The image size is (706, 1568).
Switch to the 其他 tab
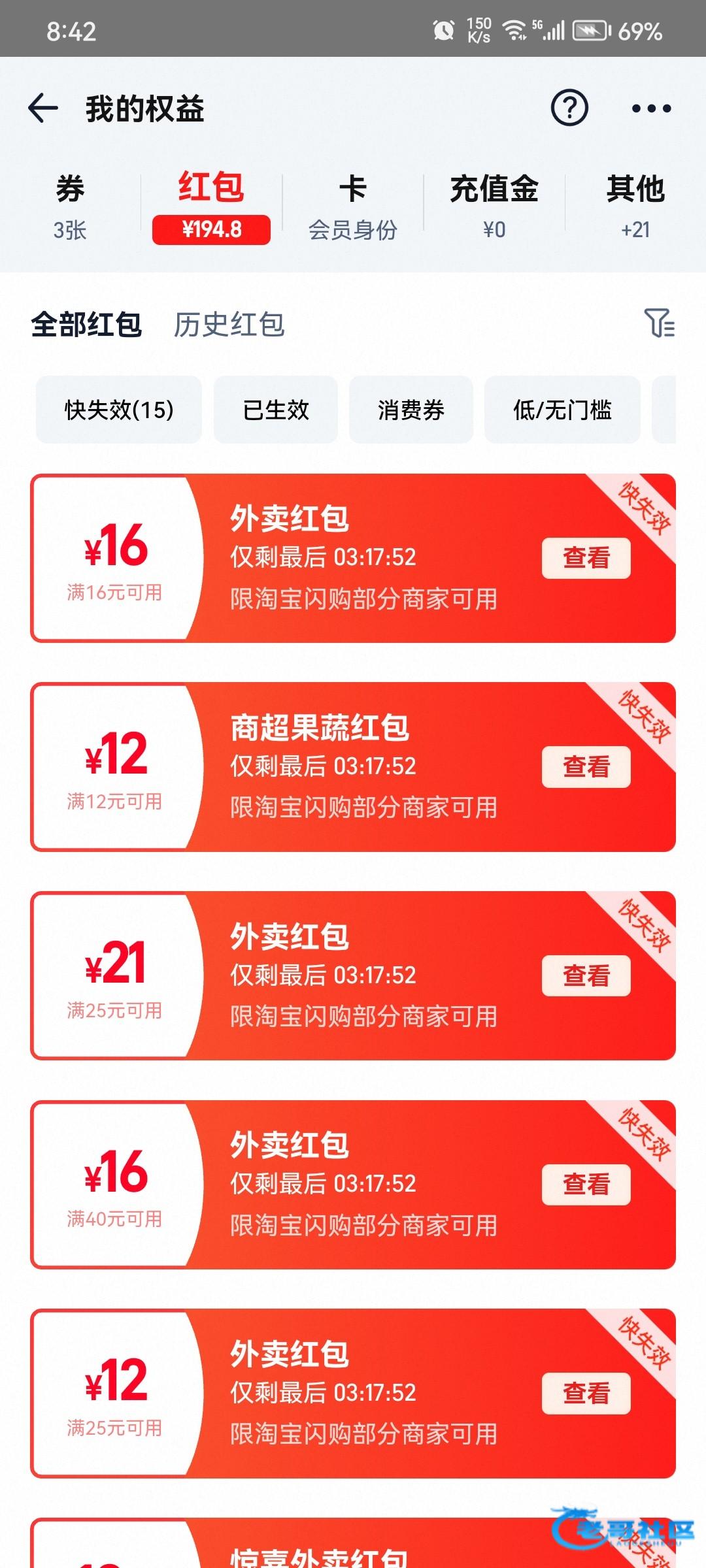point(635,206)
